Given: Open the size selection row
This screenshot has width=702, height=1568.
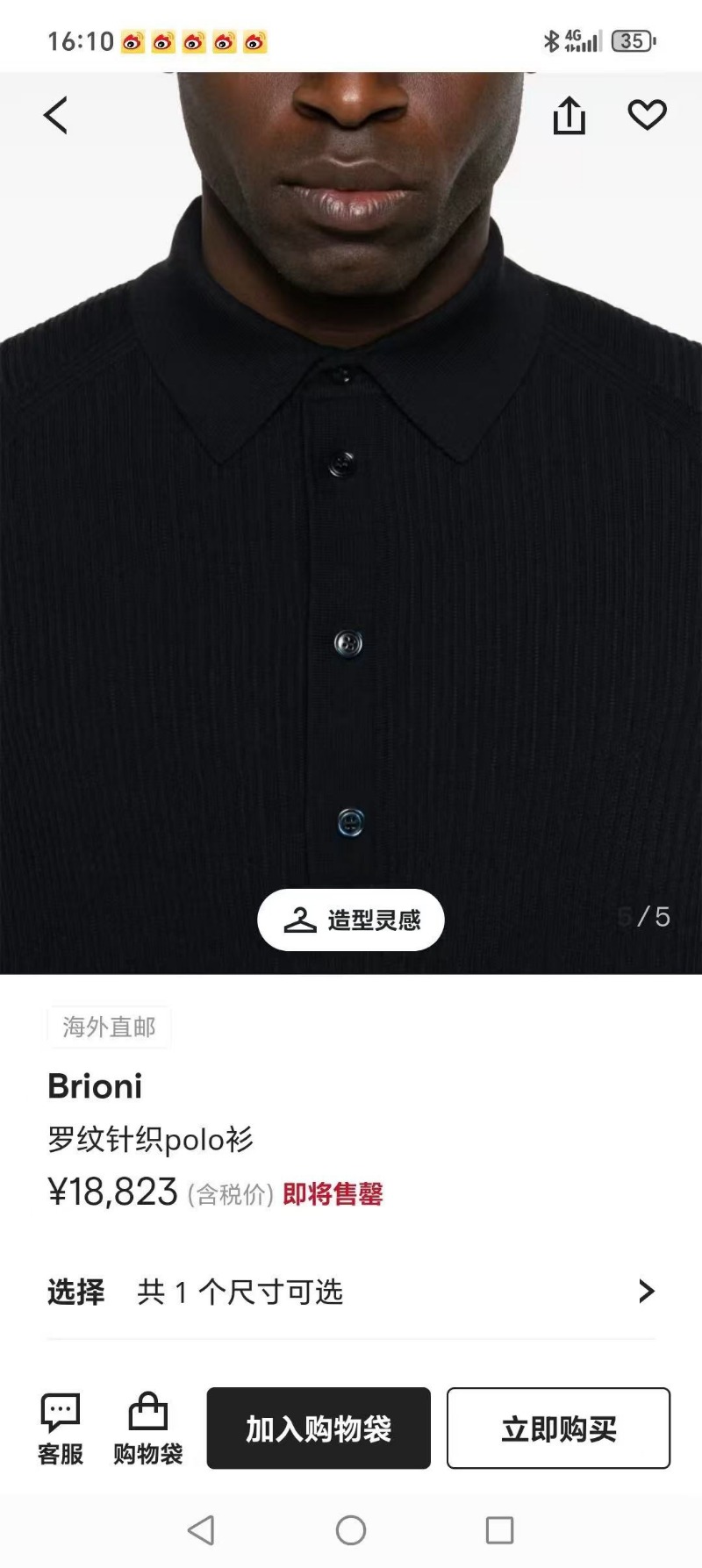Looking at the screenshot, I should (x=351, y=1292).
